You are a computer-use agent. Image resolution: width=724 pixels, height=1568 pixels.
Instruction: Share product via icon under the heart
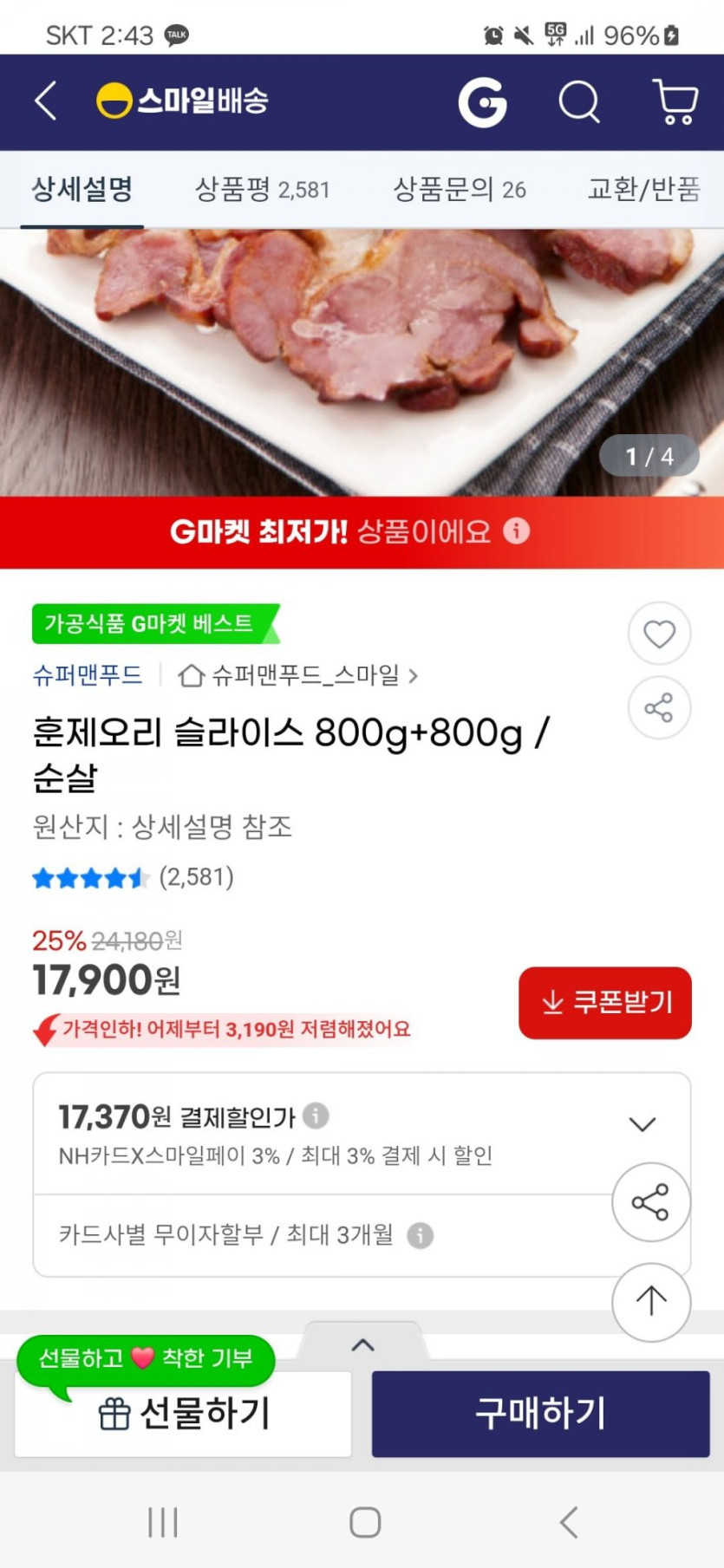659,708
